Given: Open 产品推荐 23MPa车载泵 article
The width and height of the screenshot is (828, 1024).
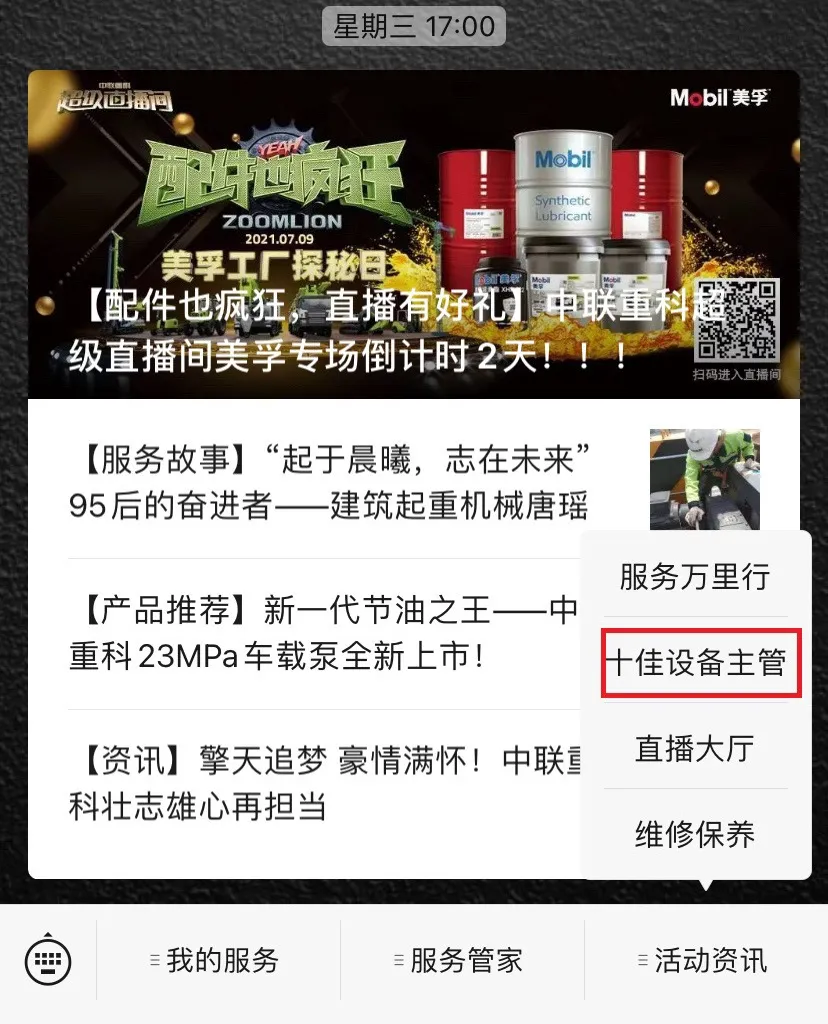Looking at the screenshot, I should 322,633.
